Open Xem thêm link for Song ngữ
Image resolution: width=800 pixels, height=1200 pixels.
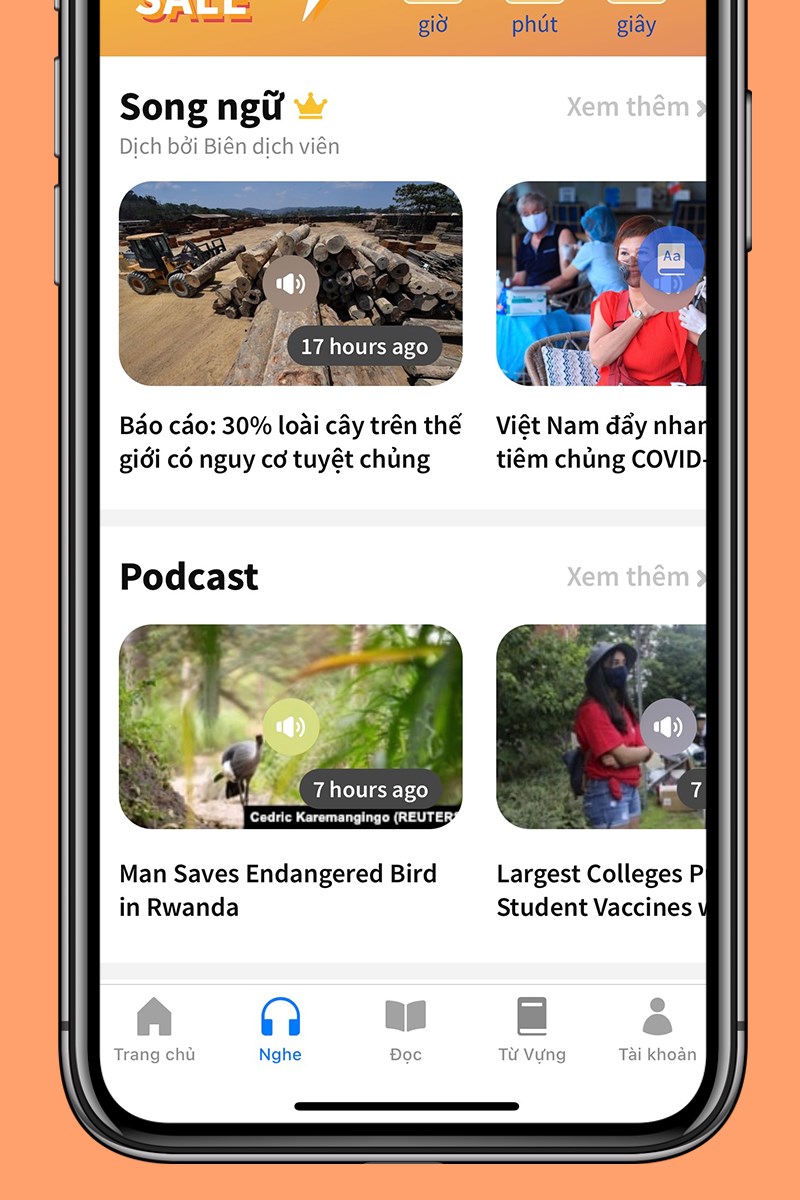[x=634, y=107]
